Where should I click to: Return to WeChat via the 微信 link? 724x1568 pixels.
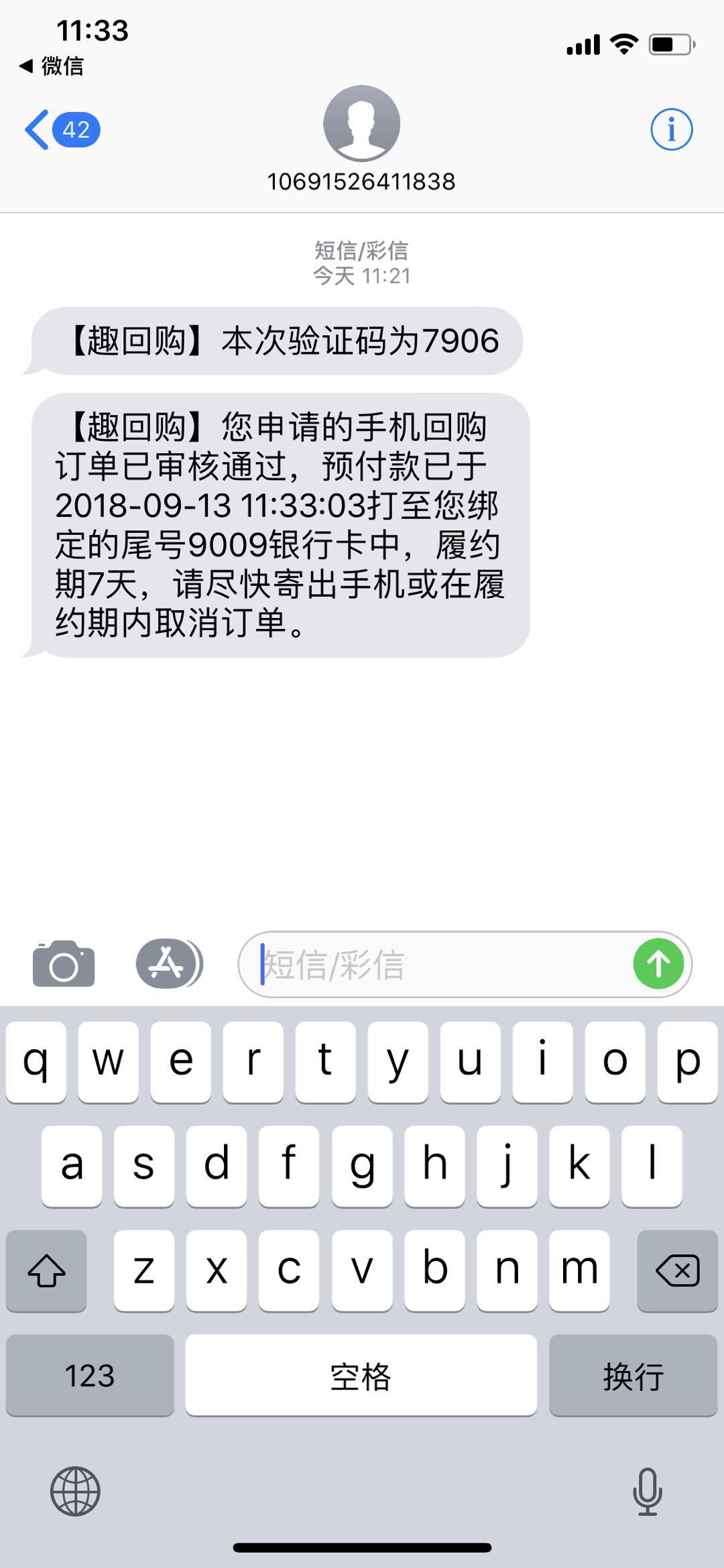tap(52, 66)
